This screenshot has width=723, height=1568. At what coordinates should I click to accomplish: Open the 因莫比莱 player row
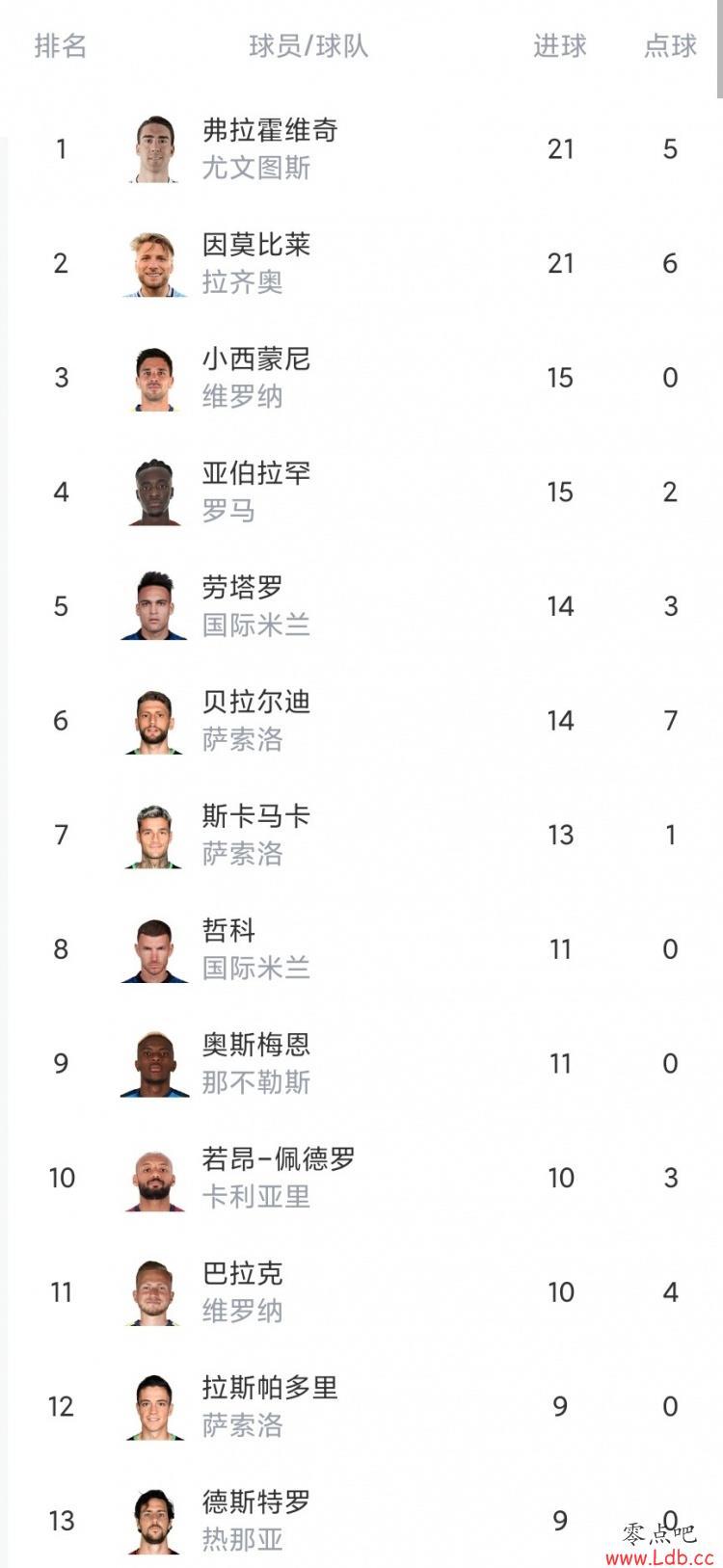coord(361,263)
